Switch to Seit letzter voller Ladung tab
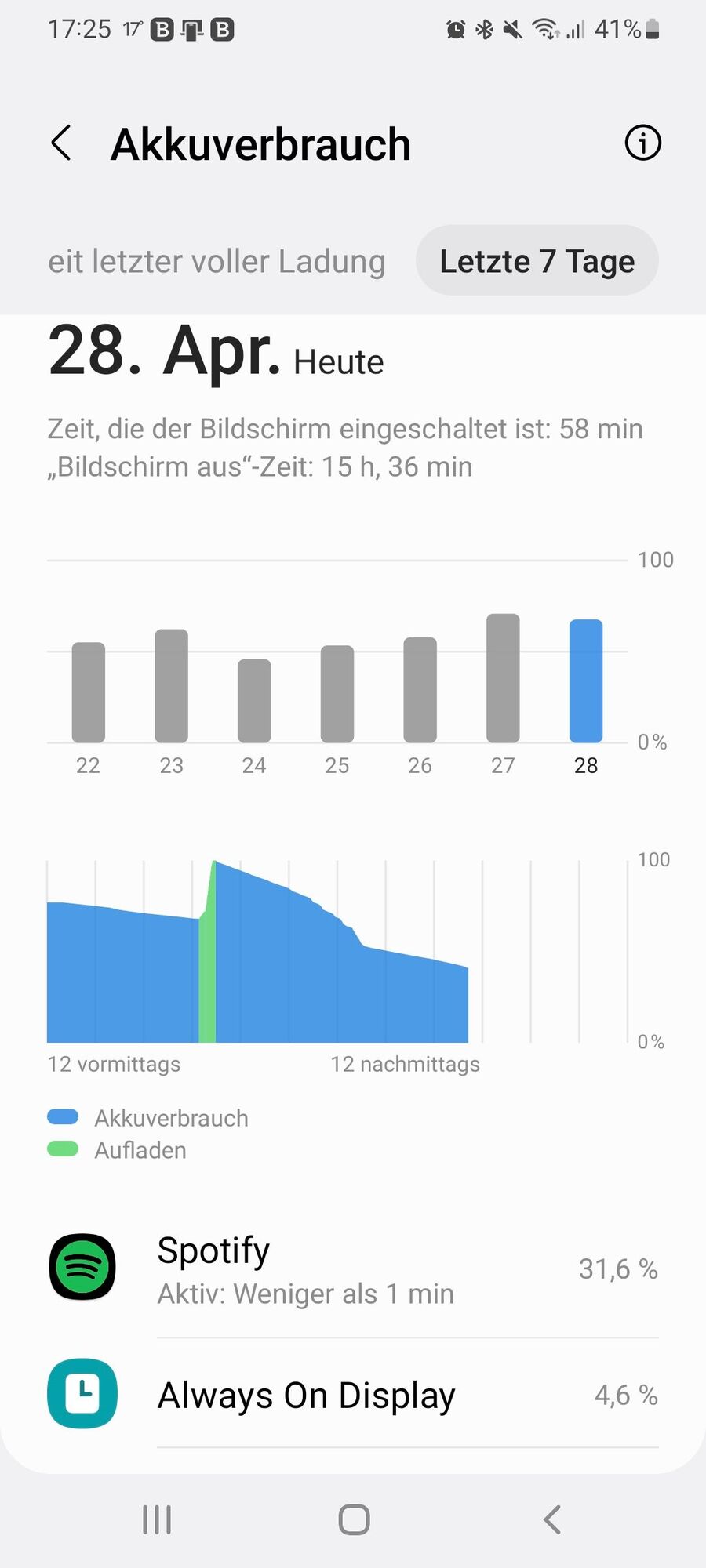 point(217,262)
